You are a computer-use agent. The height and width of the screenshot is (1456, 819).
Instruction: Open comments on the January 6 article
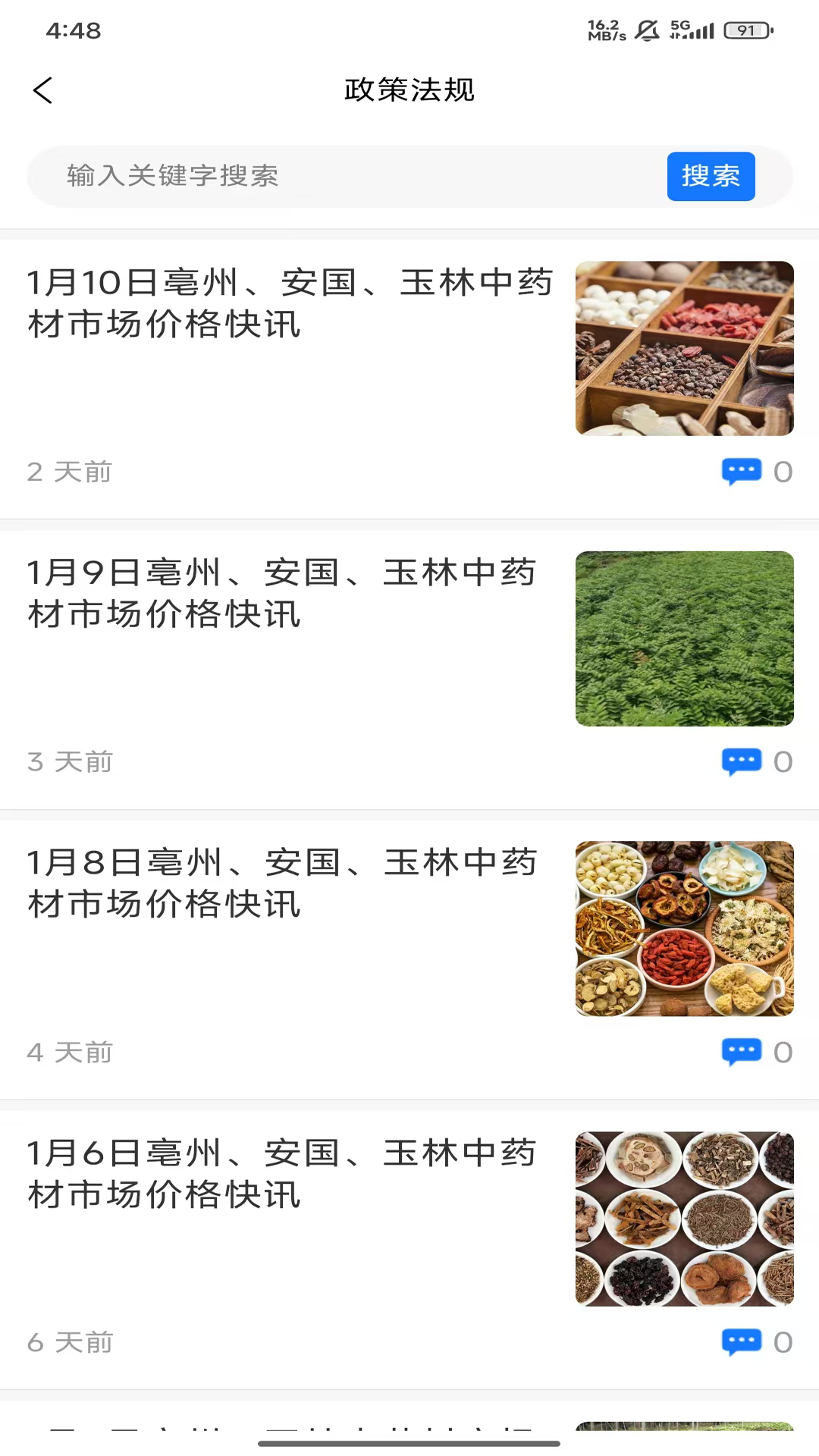(742, 1341)
